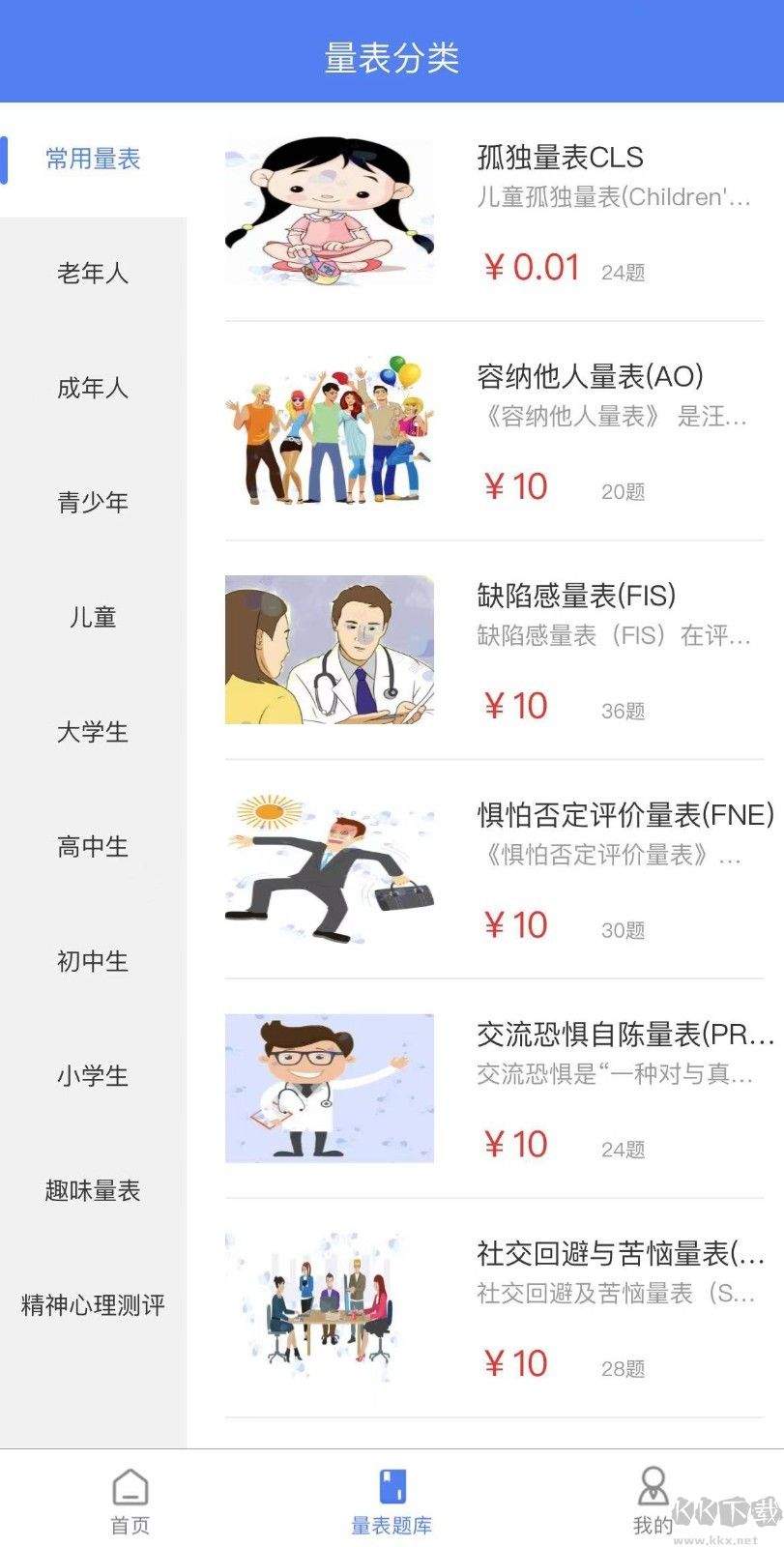This screenshot has width=784, height=1547.
Task: Tap the meeting room thumbnail for 社交回避与苦恼量表
Action: pyautogui.click(x=329, y=1305)
